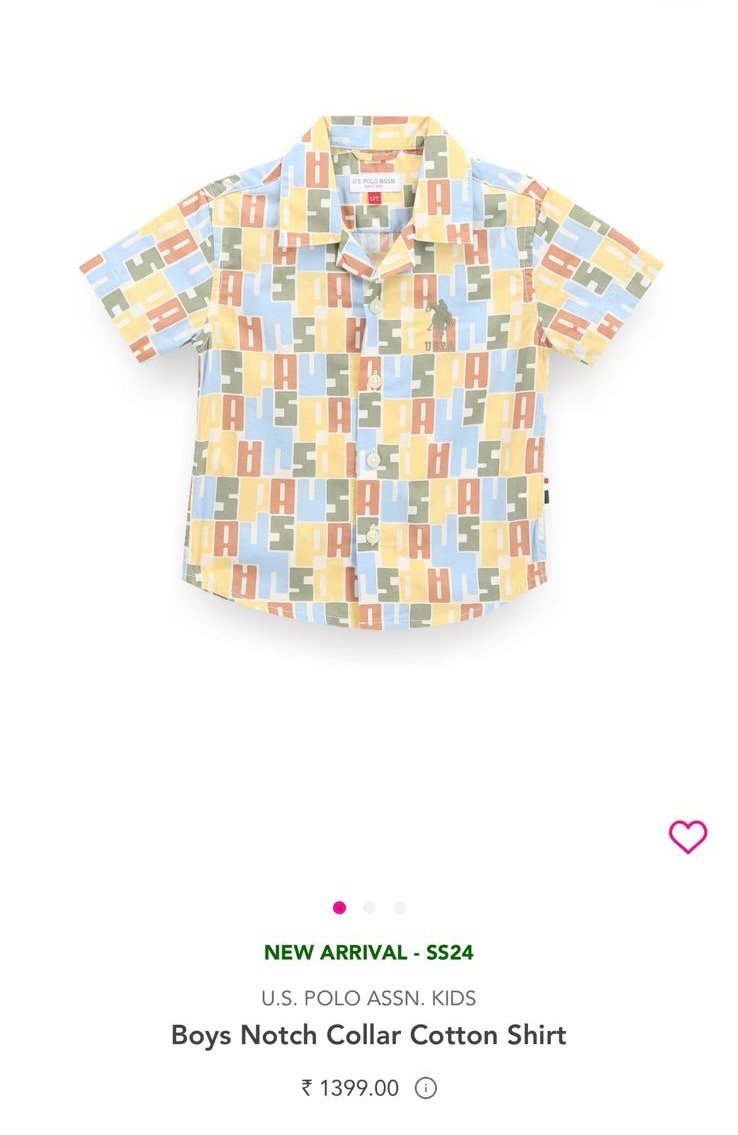Jump to the second image indicator dot

tap(369, 908)
